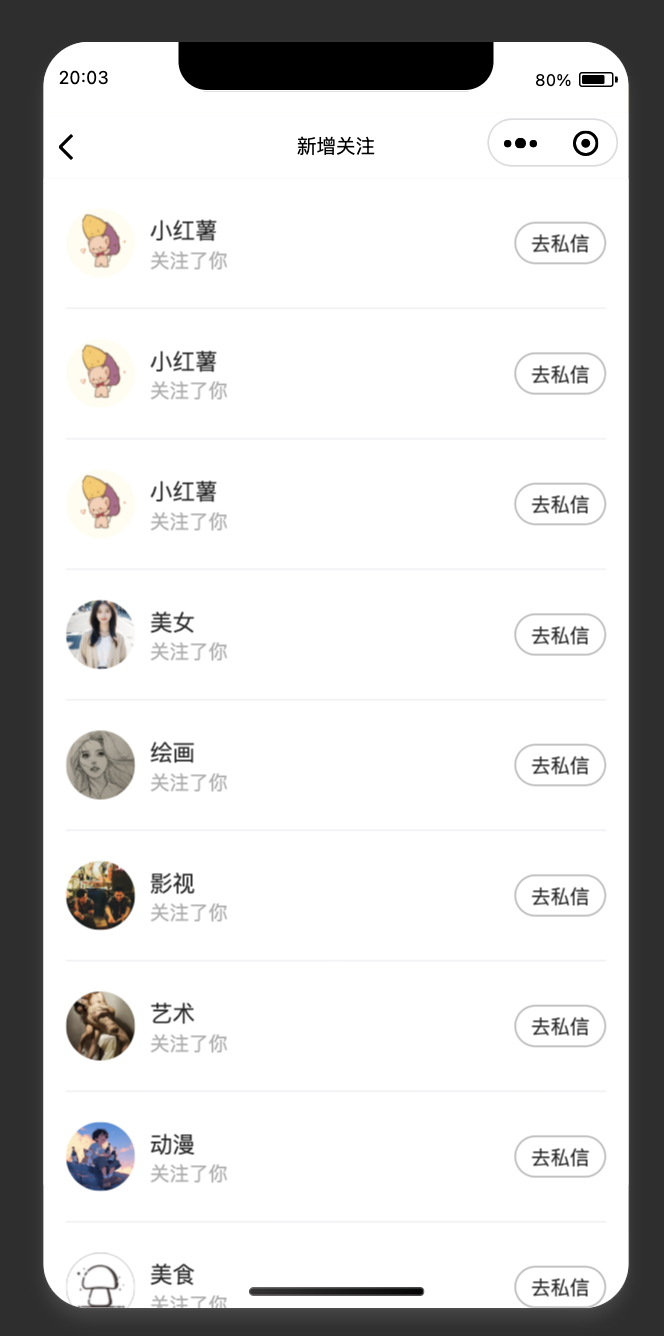The height and width of the screenshot is (1336, 664).
Task: Tap 去私信 in the 美食 row
Action: click(560, 1286)
